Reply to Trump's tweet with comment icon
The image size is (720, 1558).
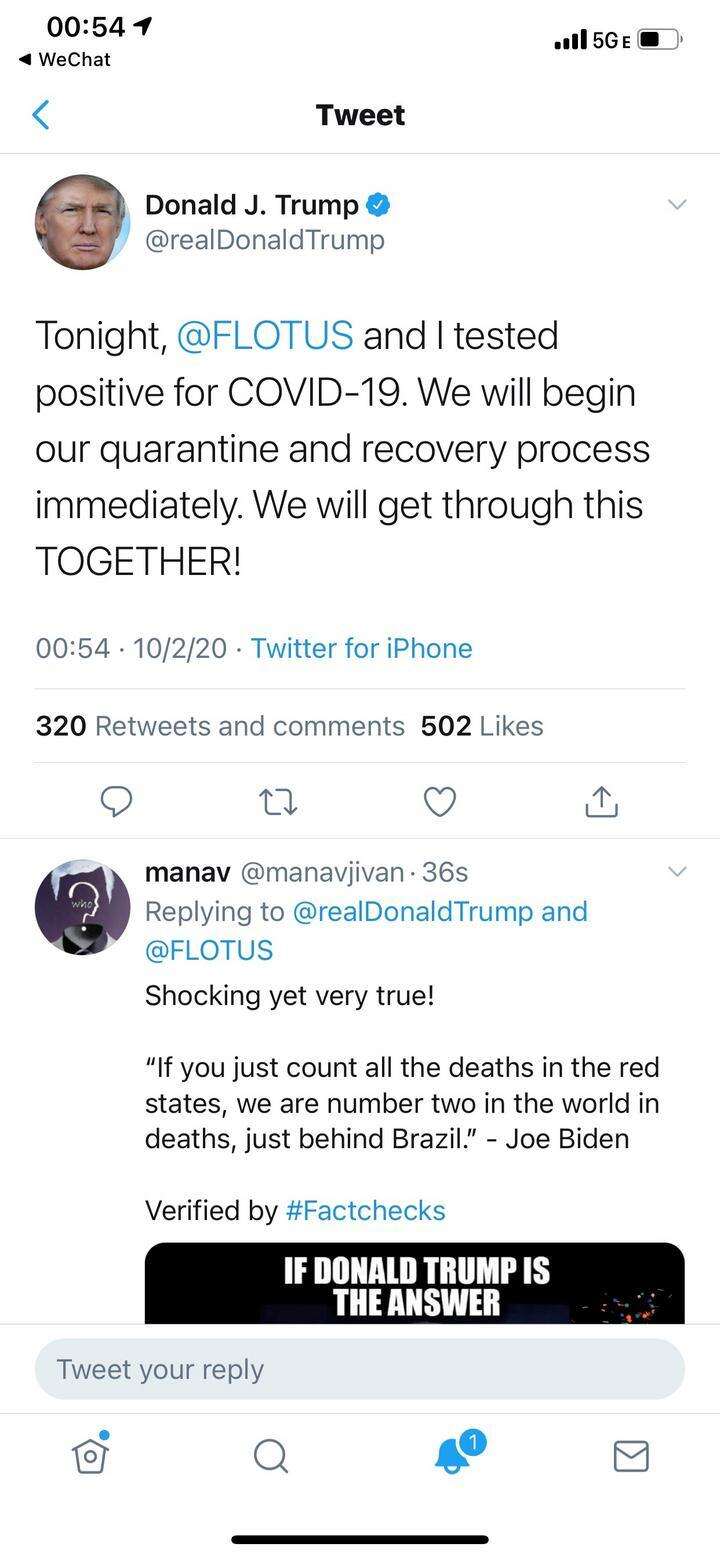117,802
